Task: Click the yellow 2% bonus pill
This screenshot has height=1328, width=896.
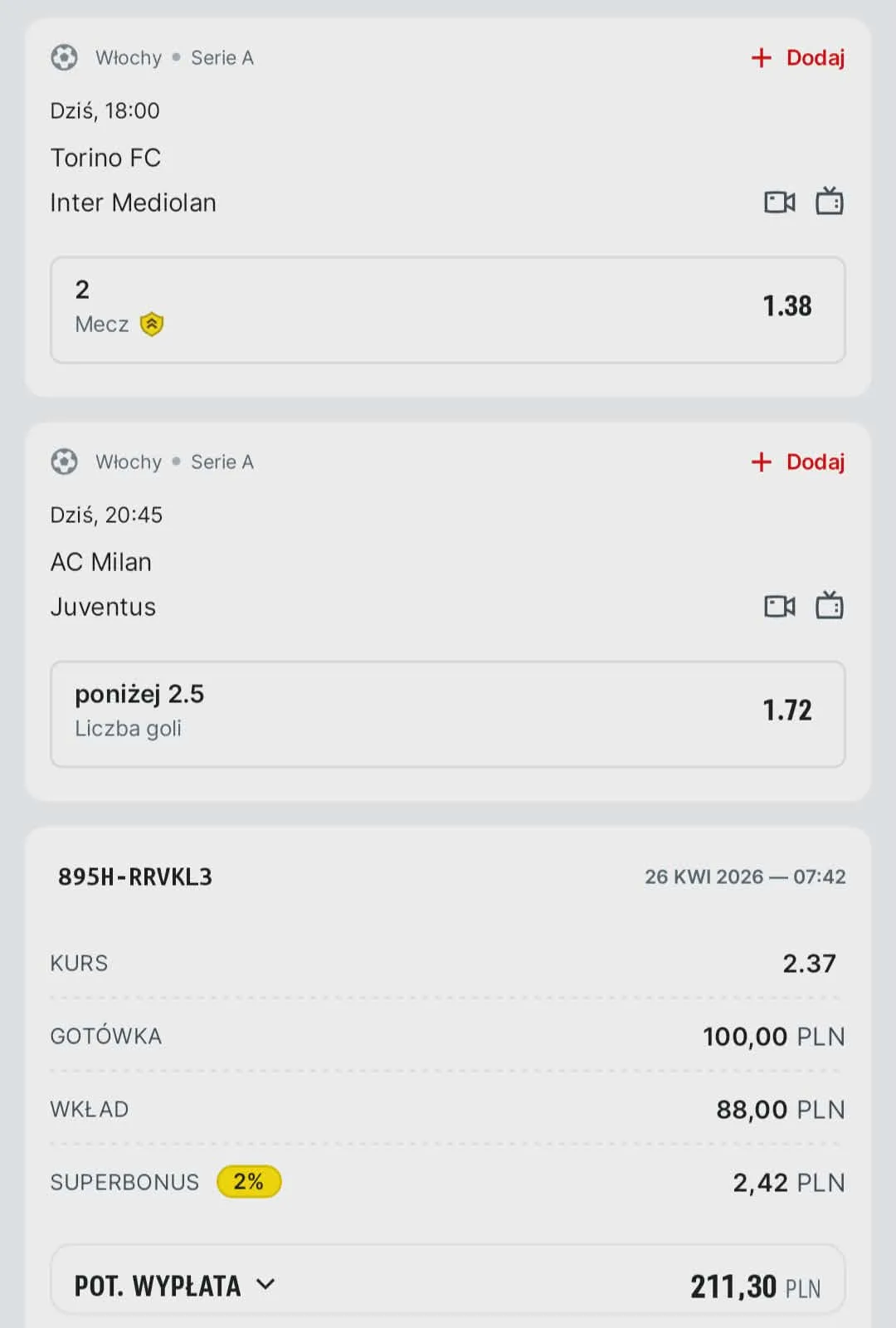Action: (x=248, y=1182)
